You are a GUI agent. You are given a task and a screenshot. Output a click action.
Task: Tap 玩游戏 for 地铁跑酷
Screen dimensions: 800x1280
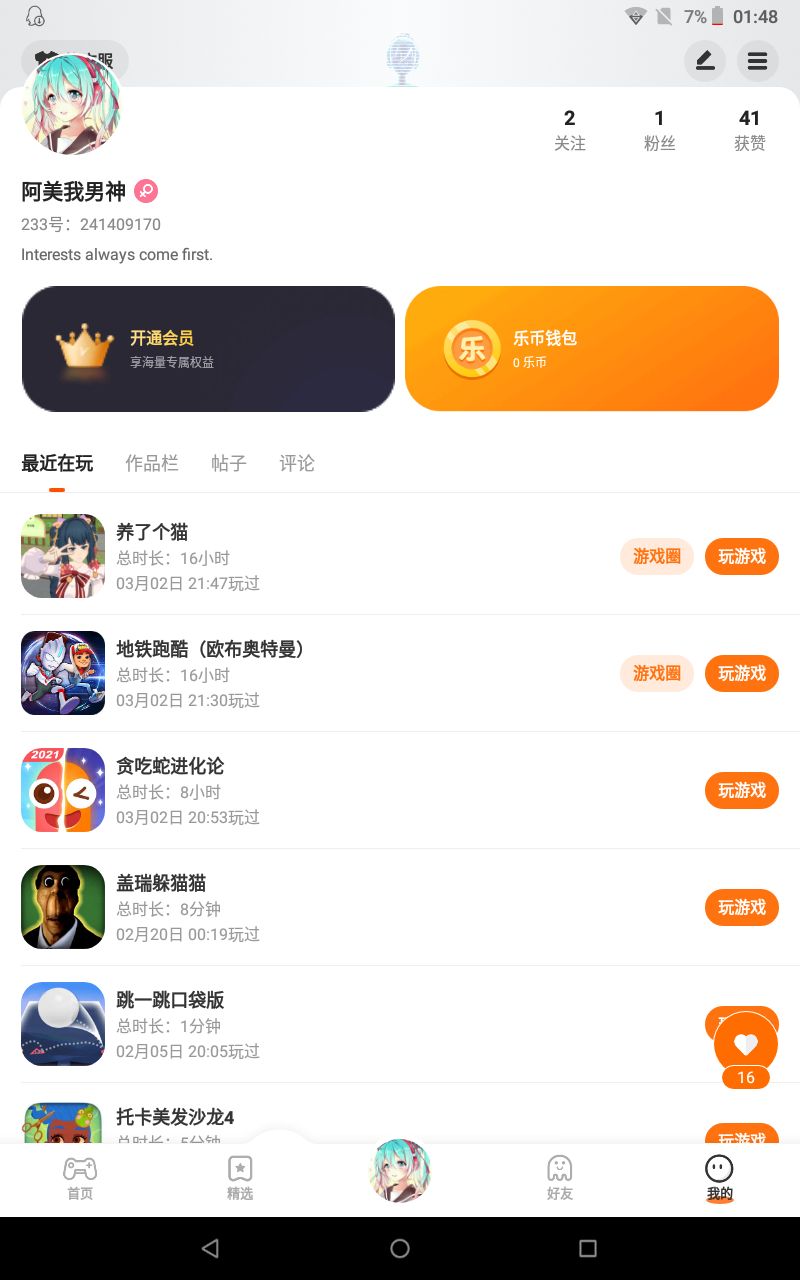click(742, 673)
